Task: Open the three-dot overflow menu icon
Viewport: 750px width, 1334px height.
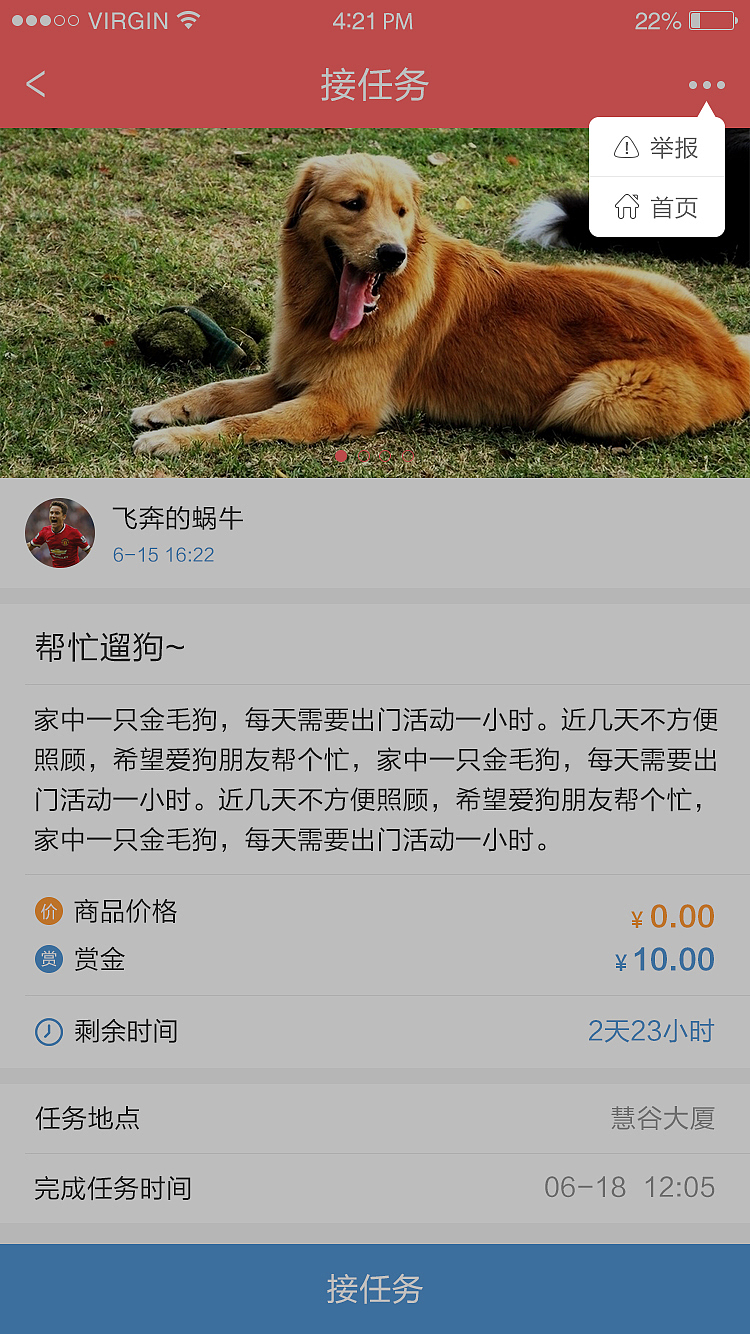Action: pos(706,84)
